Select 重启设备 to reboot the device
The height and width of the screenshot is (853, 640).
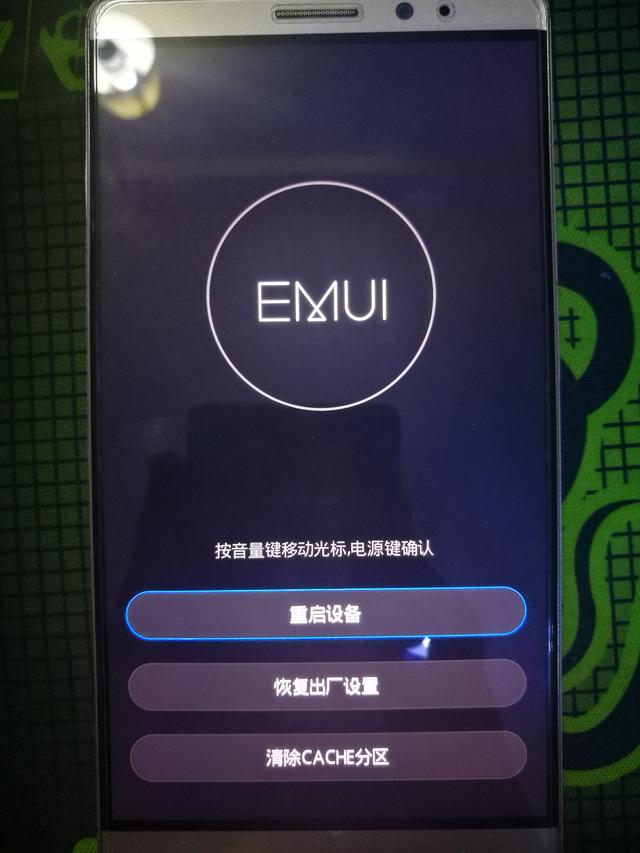pos(326,614)
